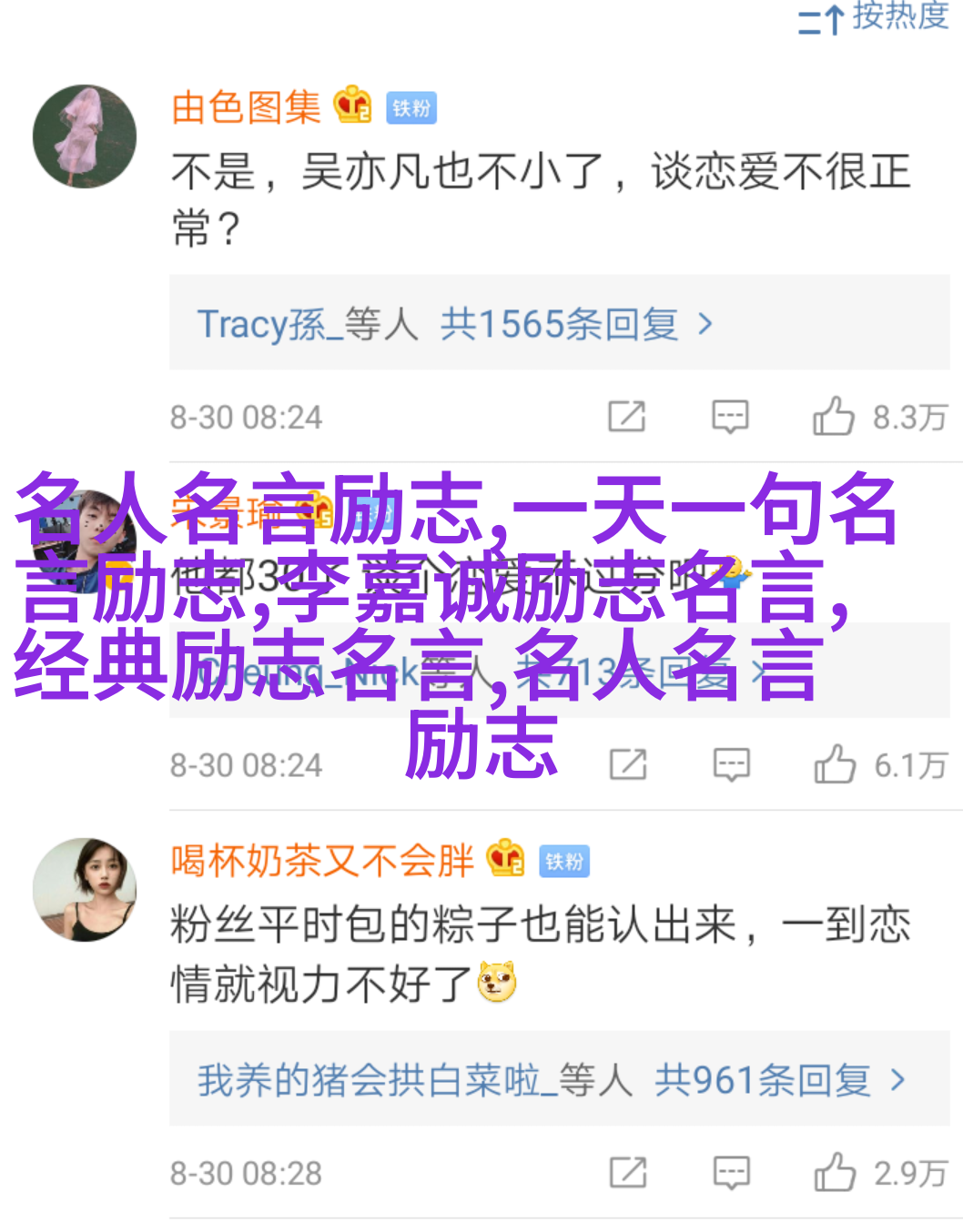This screenshot has height=1232, width=963.
Task: Reply to 喝杯奶茶又不会胖's comment
Action: point(731,1173)
